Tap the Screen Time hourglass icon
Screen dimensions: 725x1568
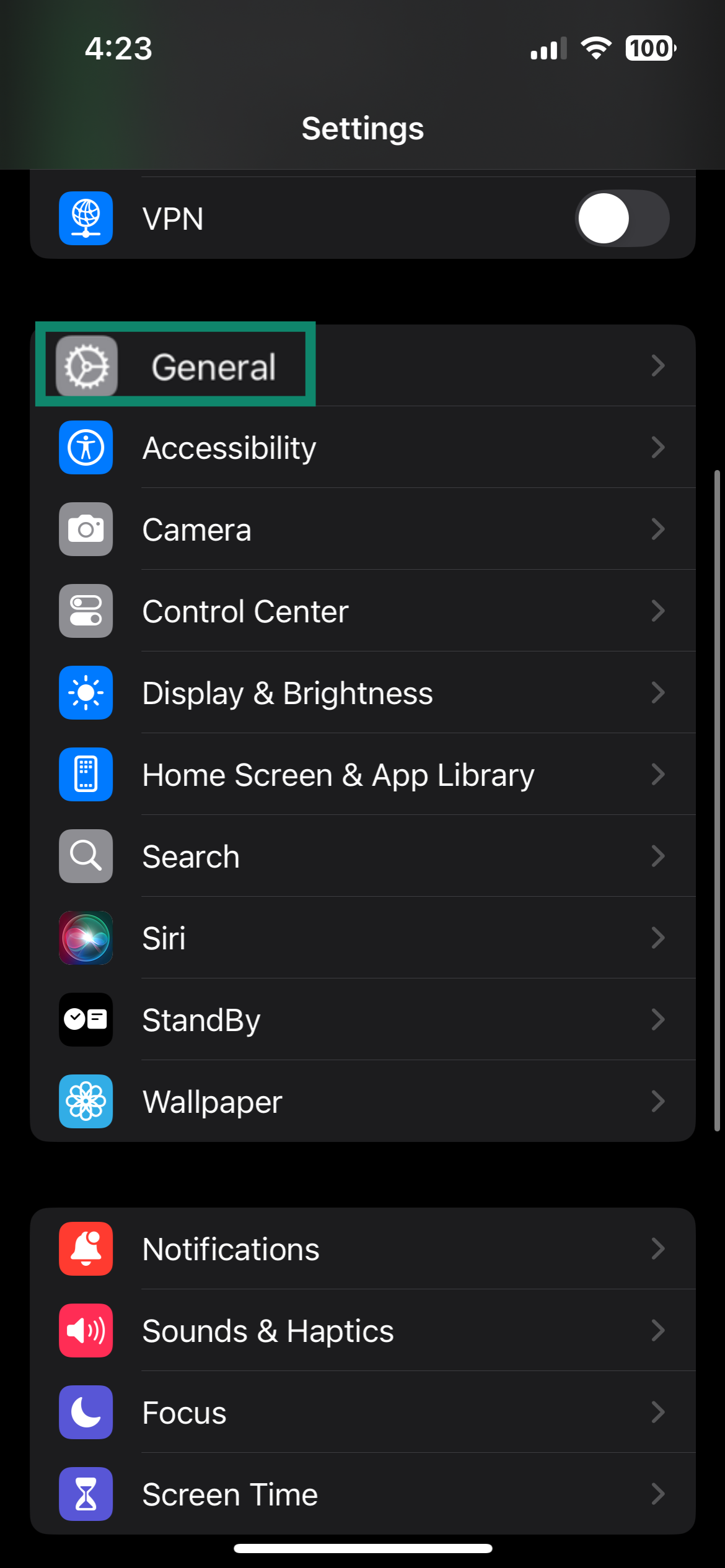pos(86,1494)
